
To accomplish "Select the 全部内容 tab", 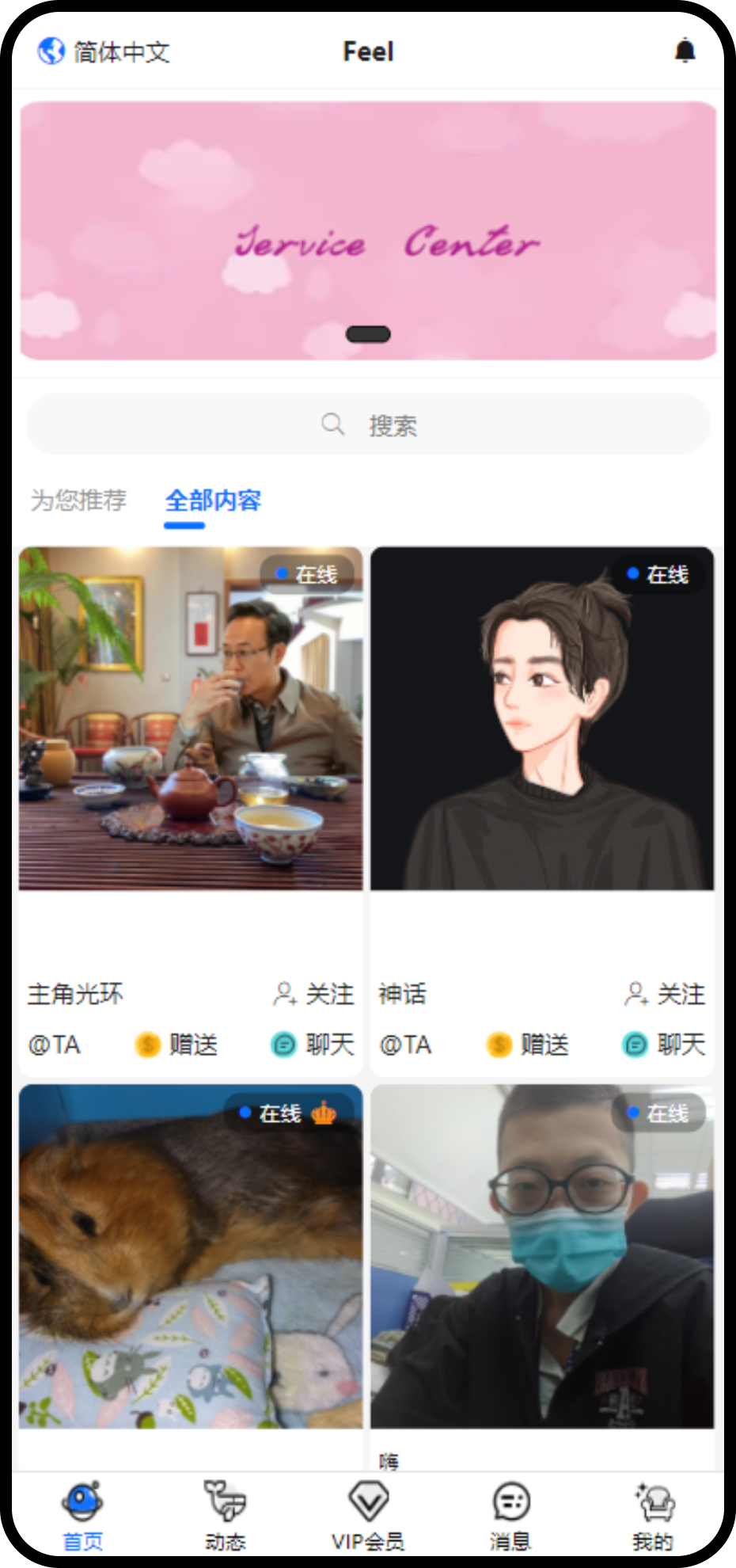I will [213, 500].
